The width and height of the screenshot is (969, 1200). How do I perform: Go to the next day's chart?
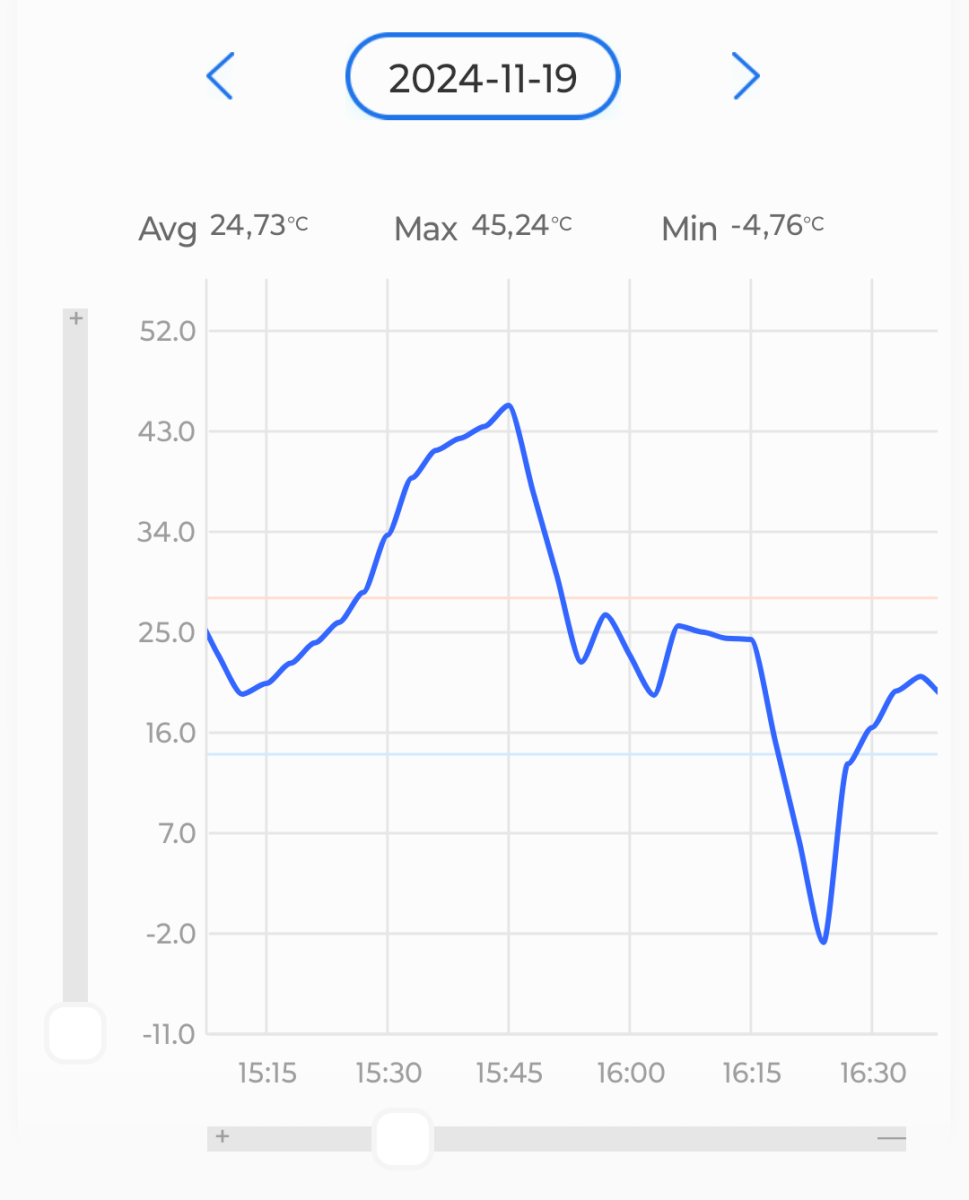tap(745, 77)
